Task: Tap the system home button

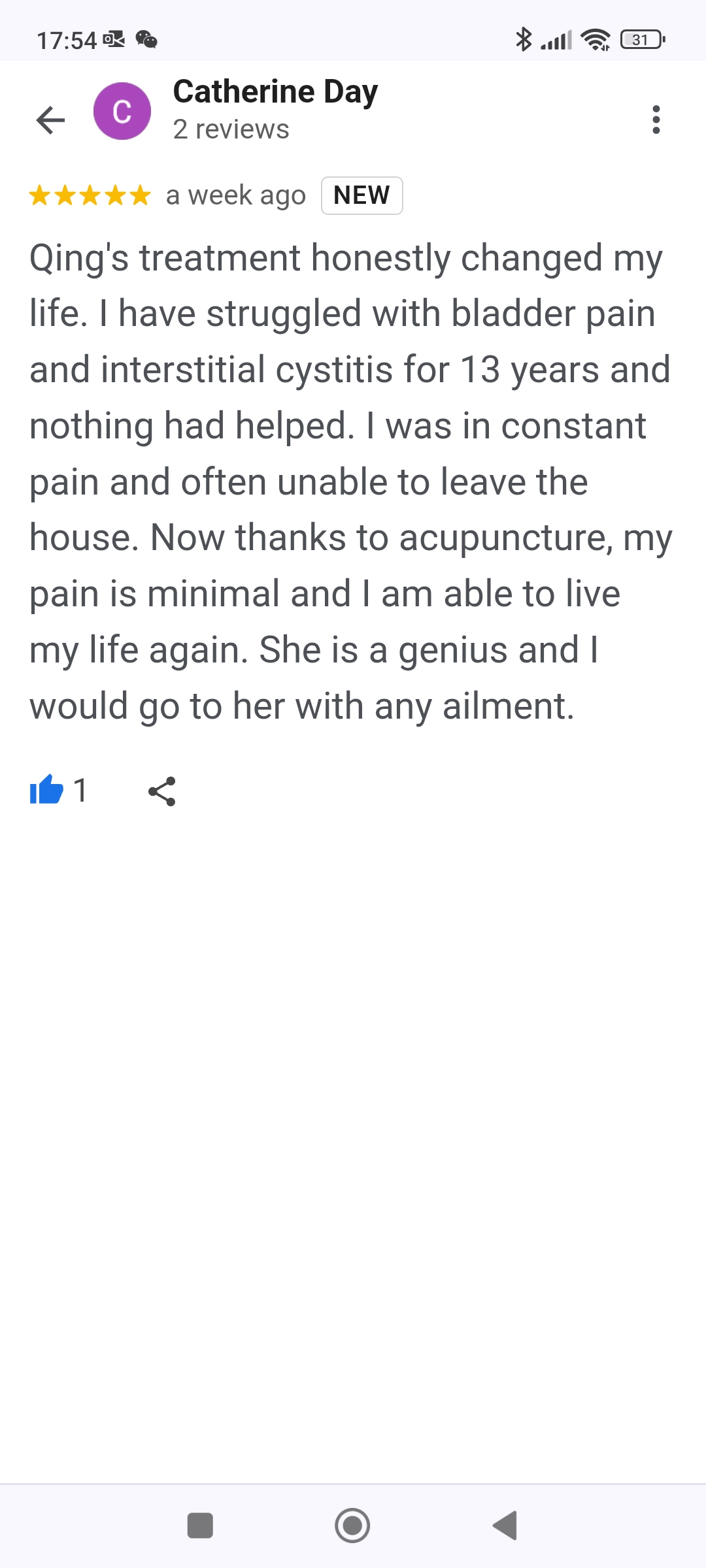Action: click(x=352, y=1526)
